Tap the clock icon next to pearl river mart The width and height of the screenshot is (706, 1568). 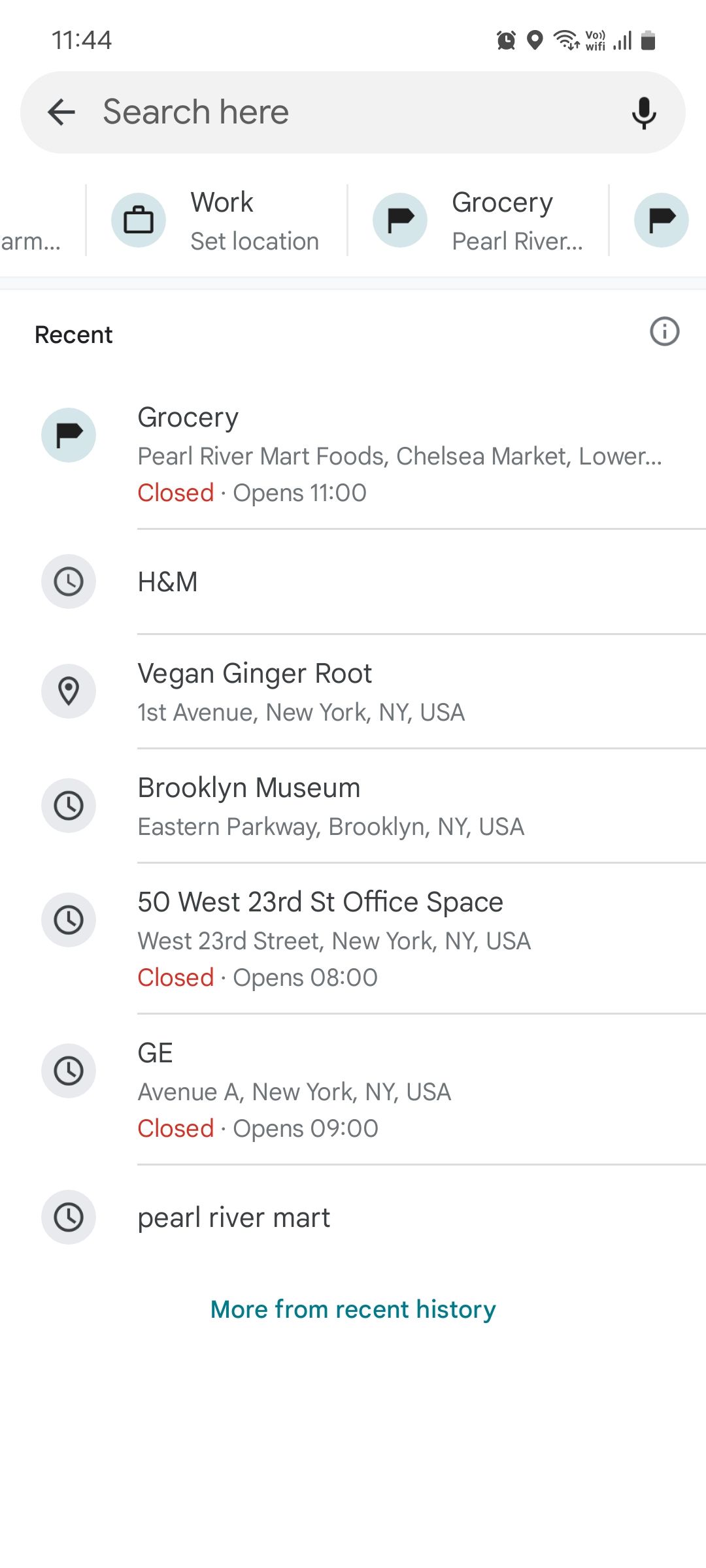tap(69, 1217)
